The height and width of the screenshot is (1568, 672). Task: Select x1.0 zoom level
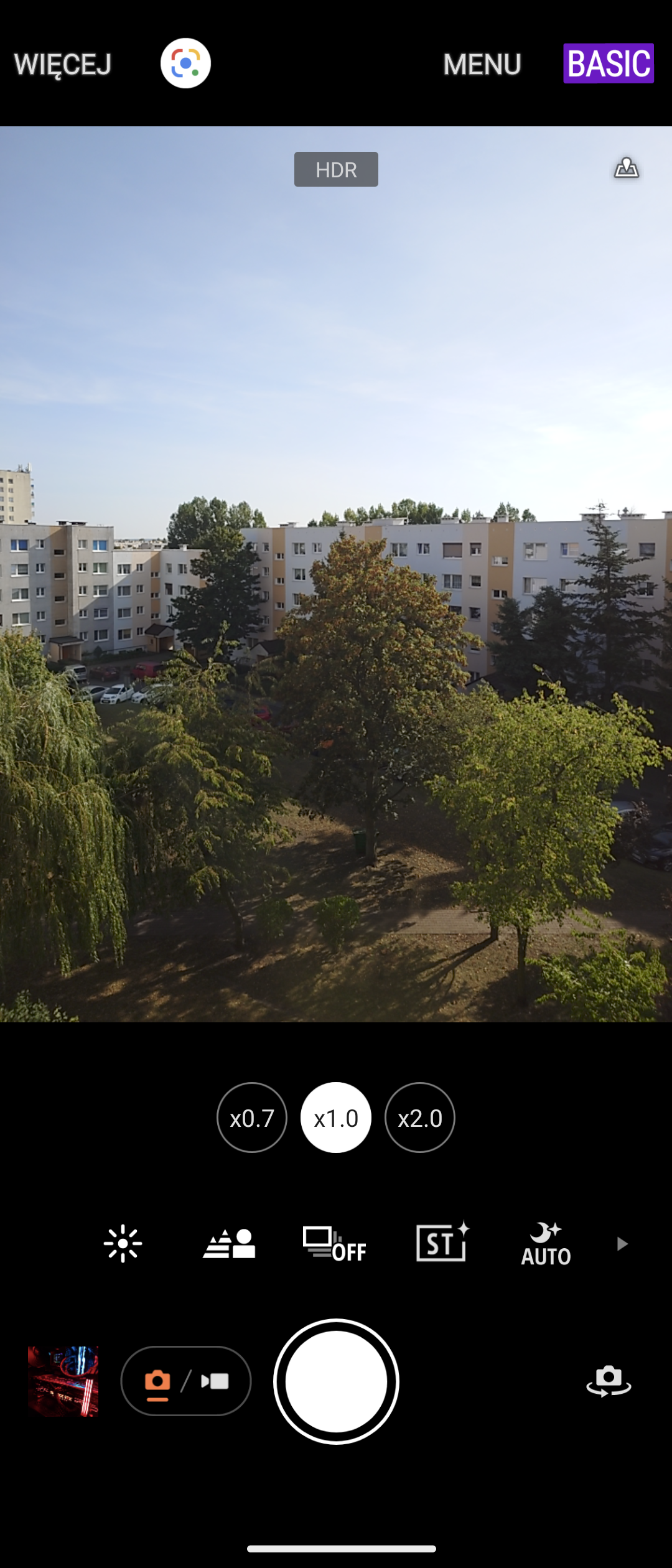click(x=336, y=1118)
